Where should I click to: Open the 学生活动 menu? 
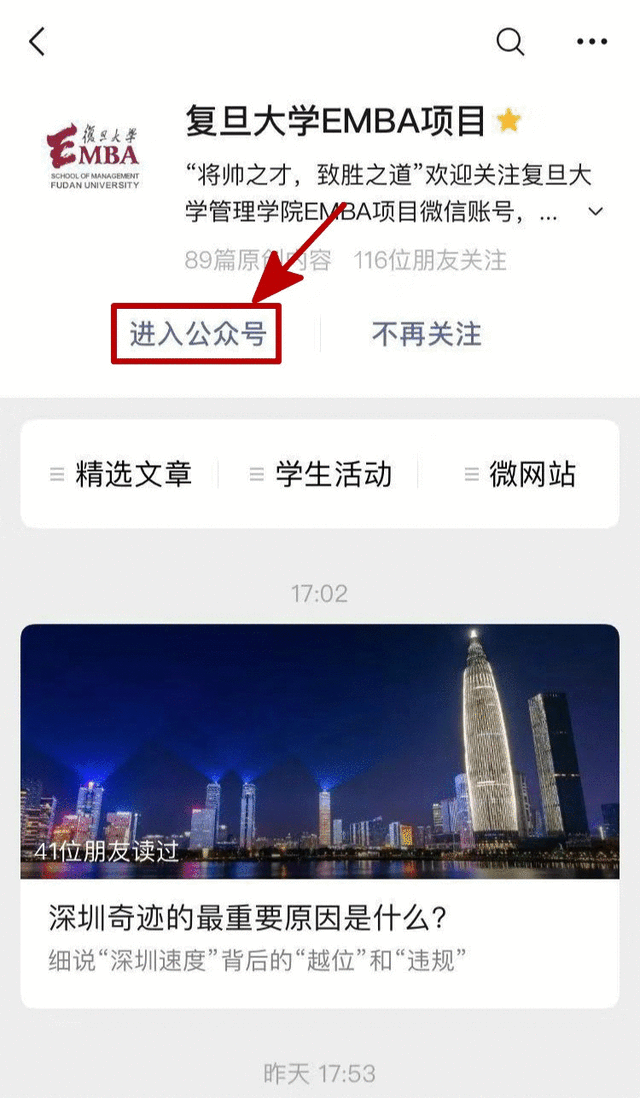[320, 475]
